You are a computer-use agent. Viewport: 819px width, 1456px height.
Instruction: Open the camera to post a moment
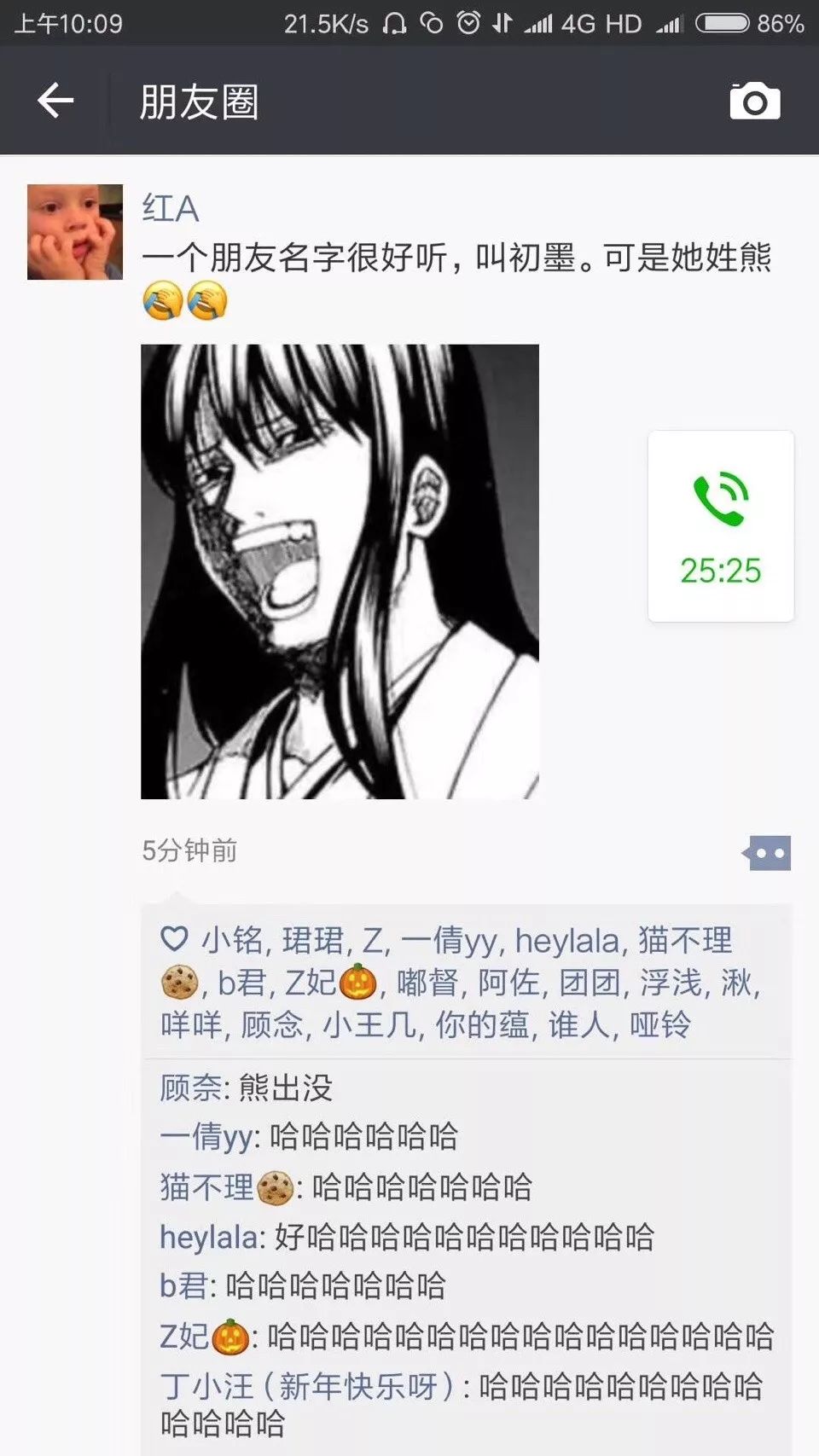point(755,102)
